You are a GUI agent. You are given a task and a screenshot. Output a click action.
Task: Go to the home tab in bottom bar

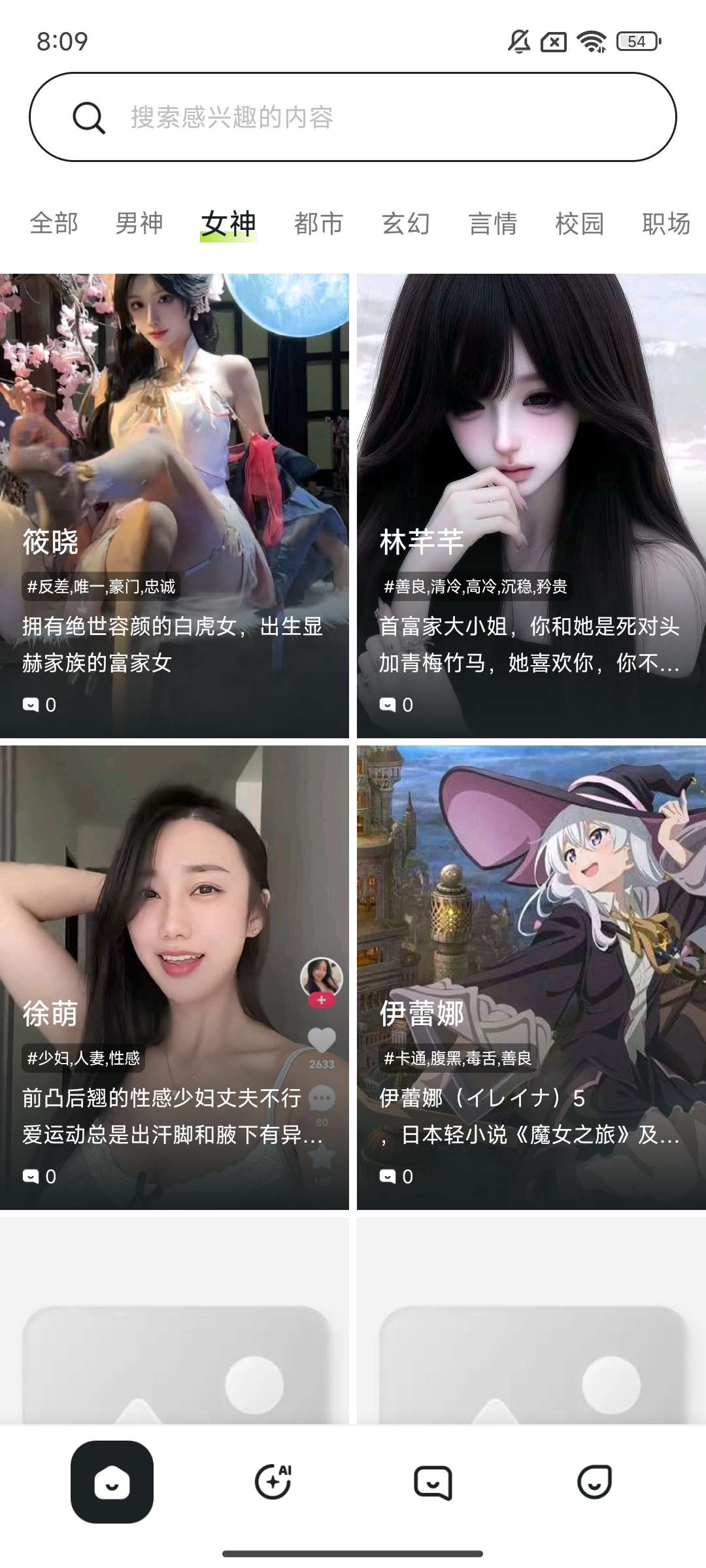(112, 1482)
